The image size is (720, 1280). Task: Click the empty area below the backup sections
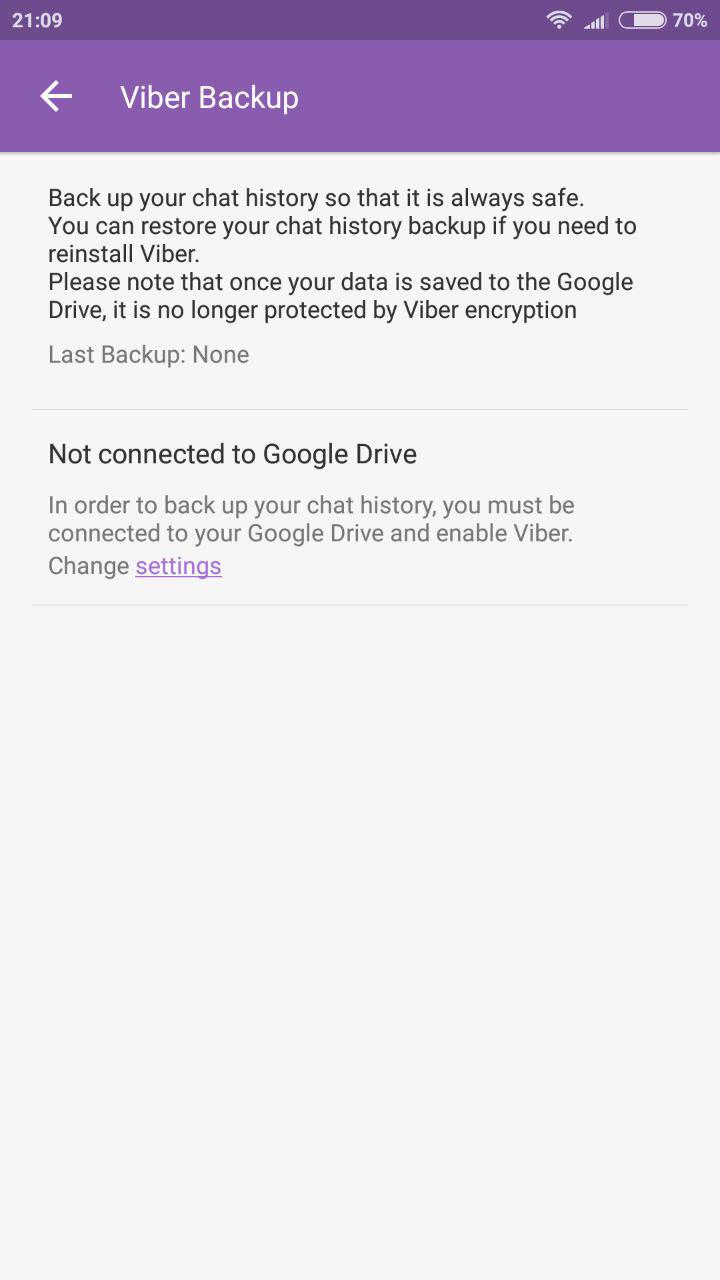coord(360,900)
